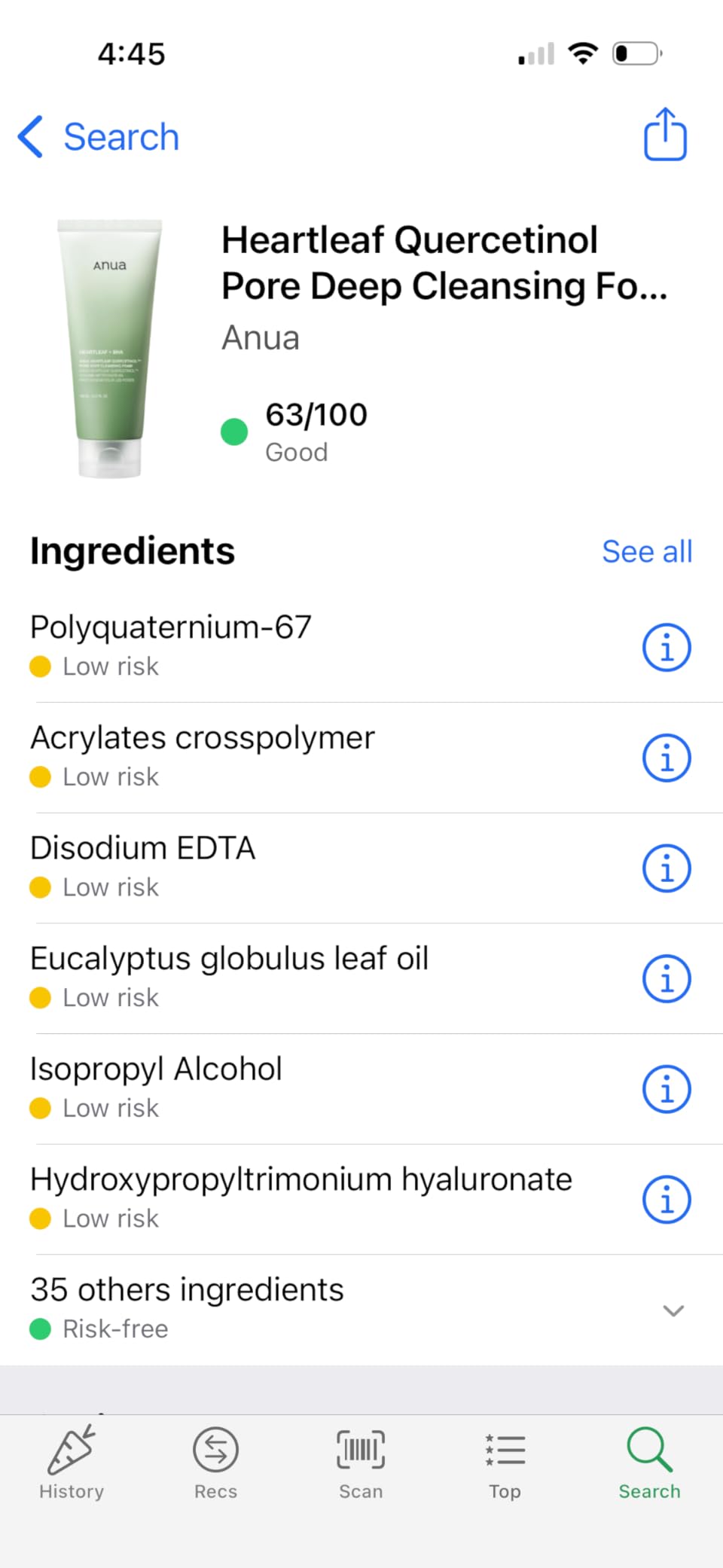Open the Scan tab

pos(361,1463)
